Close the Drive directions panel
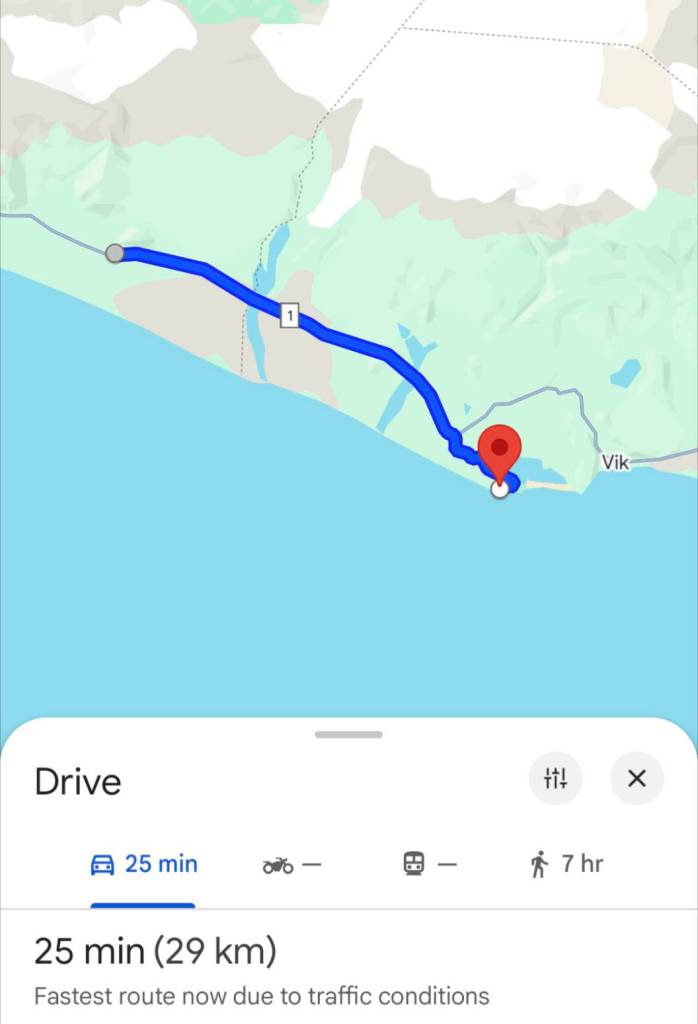Viewport: 698px width, 1024px height. pyautogui.click(x=637, y=778)
